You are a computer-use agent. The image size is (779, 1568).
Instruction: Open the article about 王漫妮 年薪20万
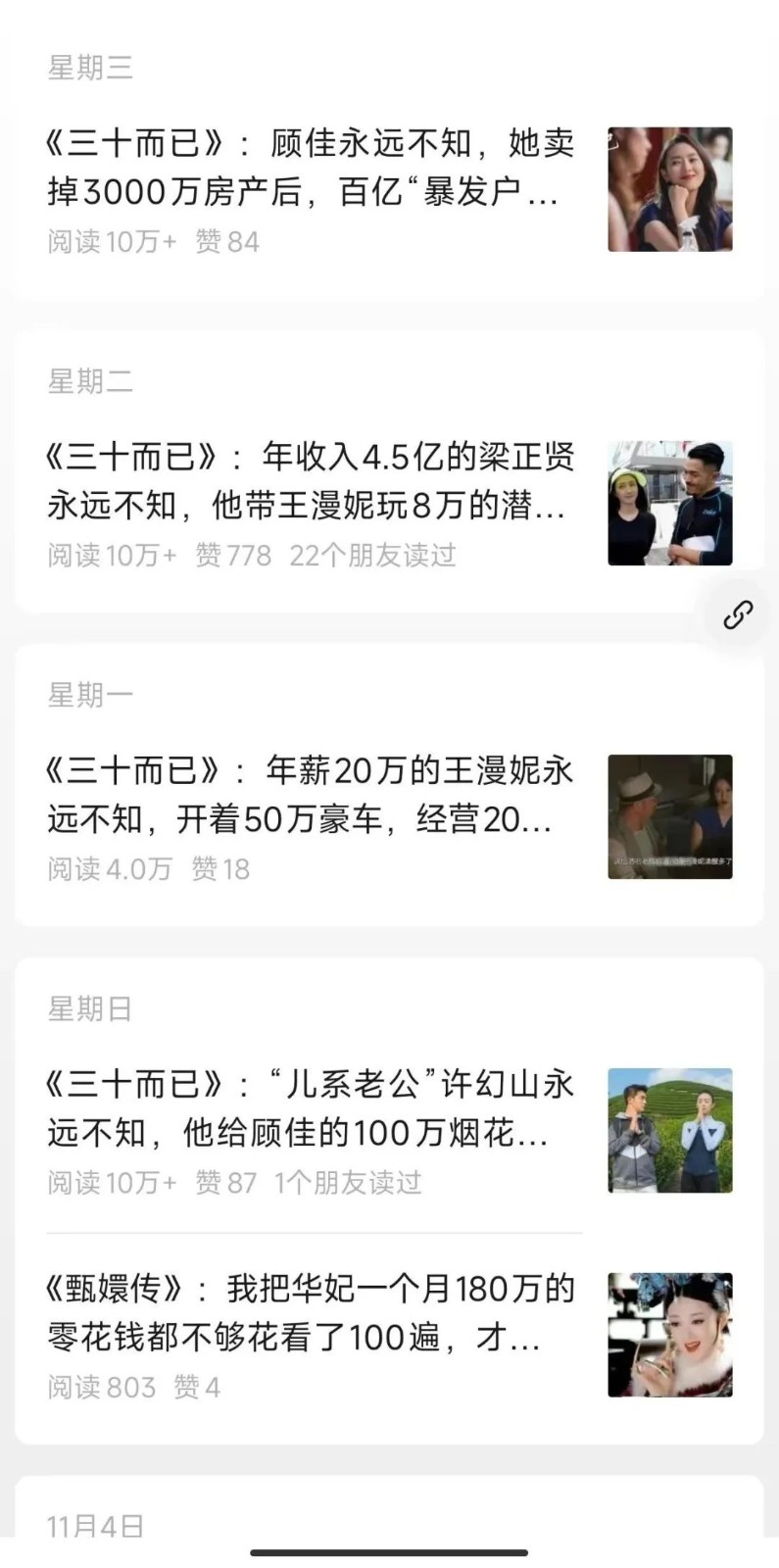(x=311, y=795)
